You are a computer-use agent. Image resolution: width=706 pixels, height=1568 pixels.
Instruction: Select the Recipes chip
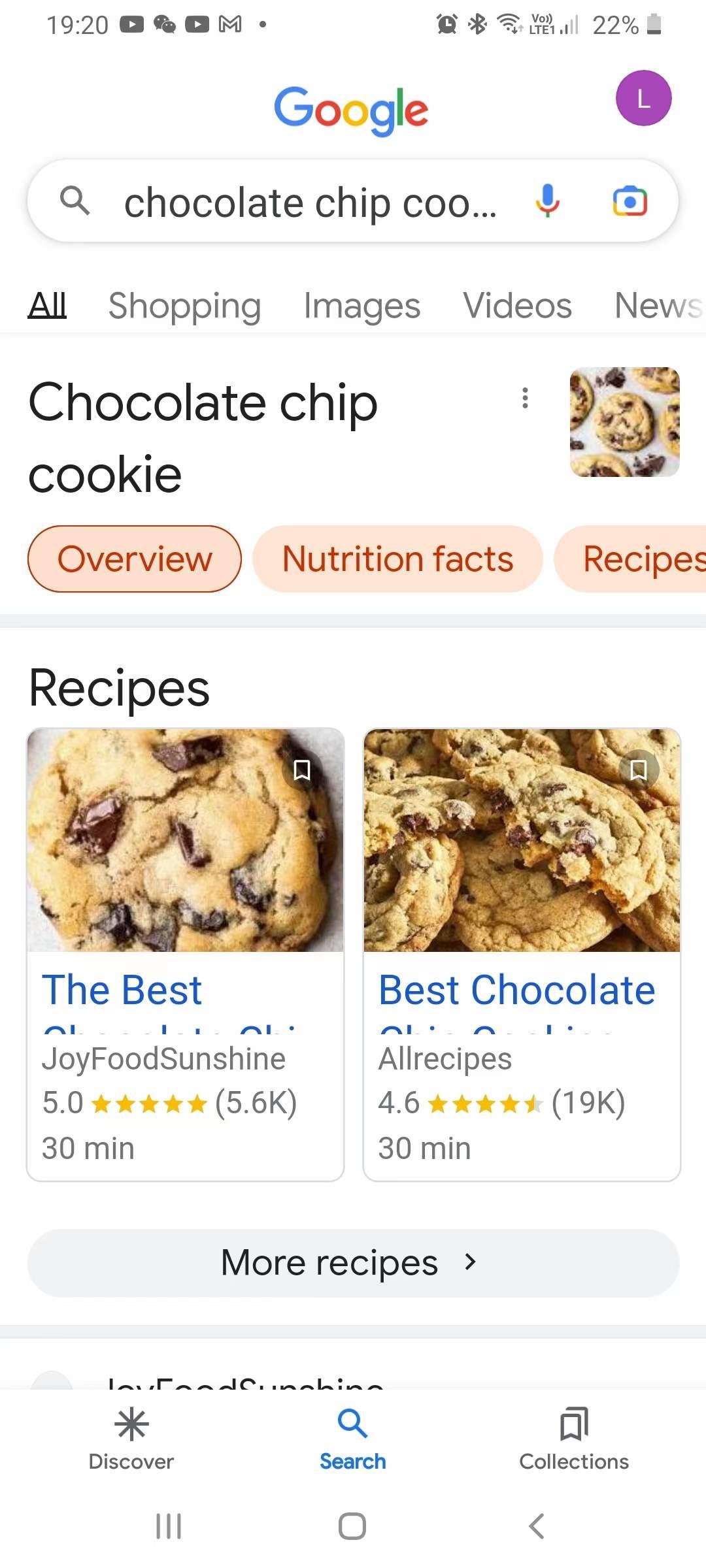click(x=641, y=559)
